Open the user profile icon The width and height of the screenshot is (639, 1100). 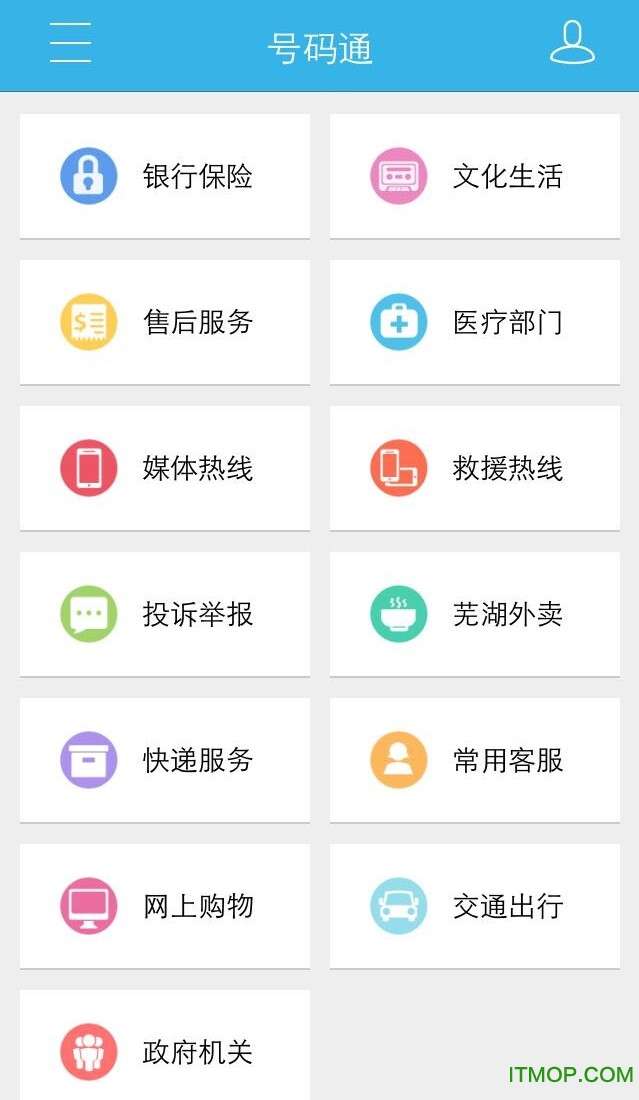coord(572,43)
